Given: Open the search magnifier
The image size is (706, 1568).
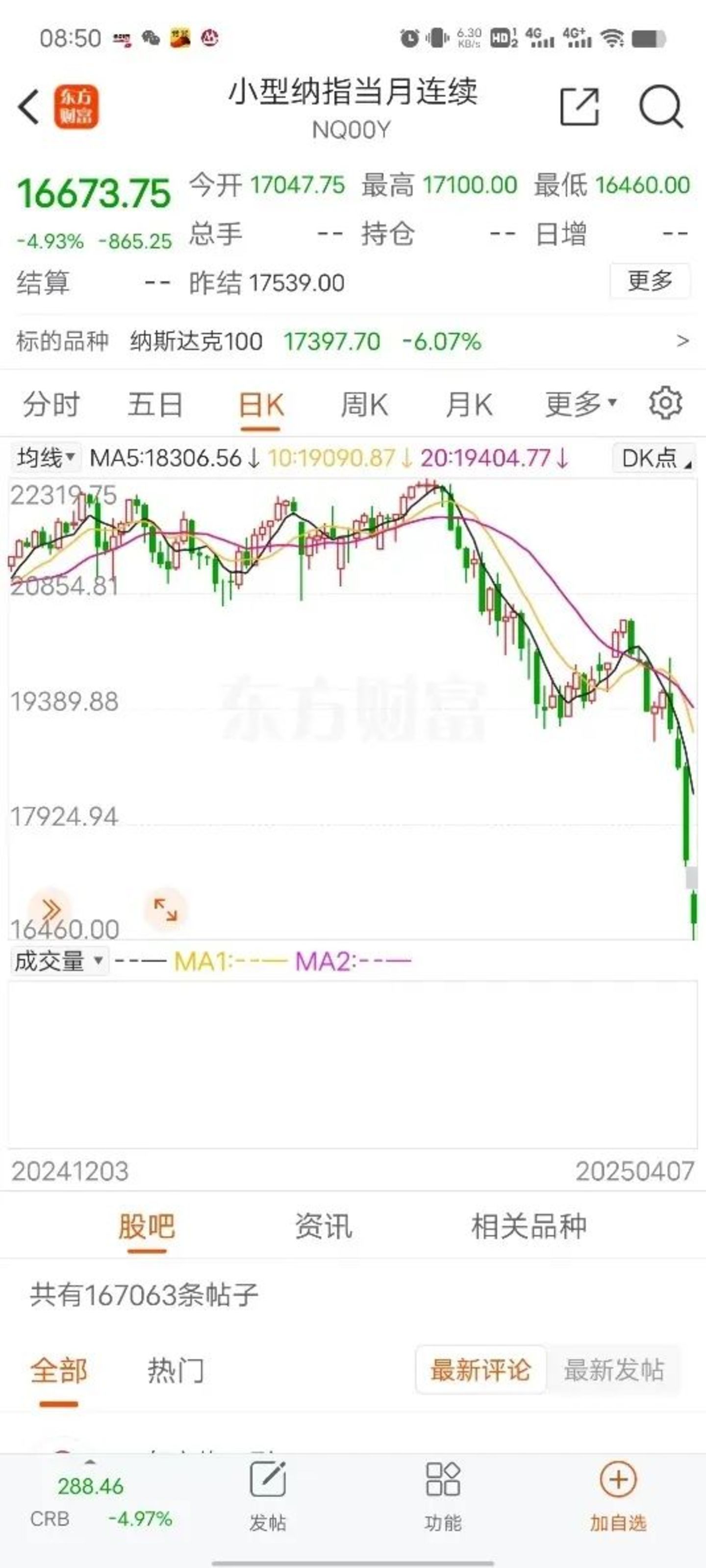Looking at the screenshot, I should point(660,106).
